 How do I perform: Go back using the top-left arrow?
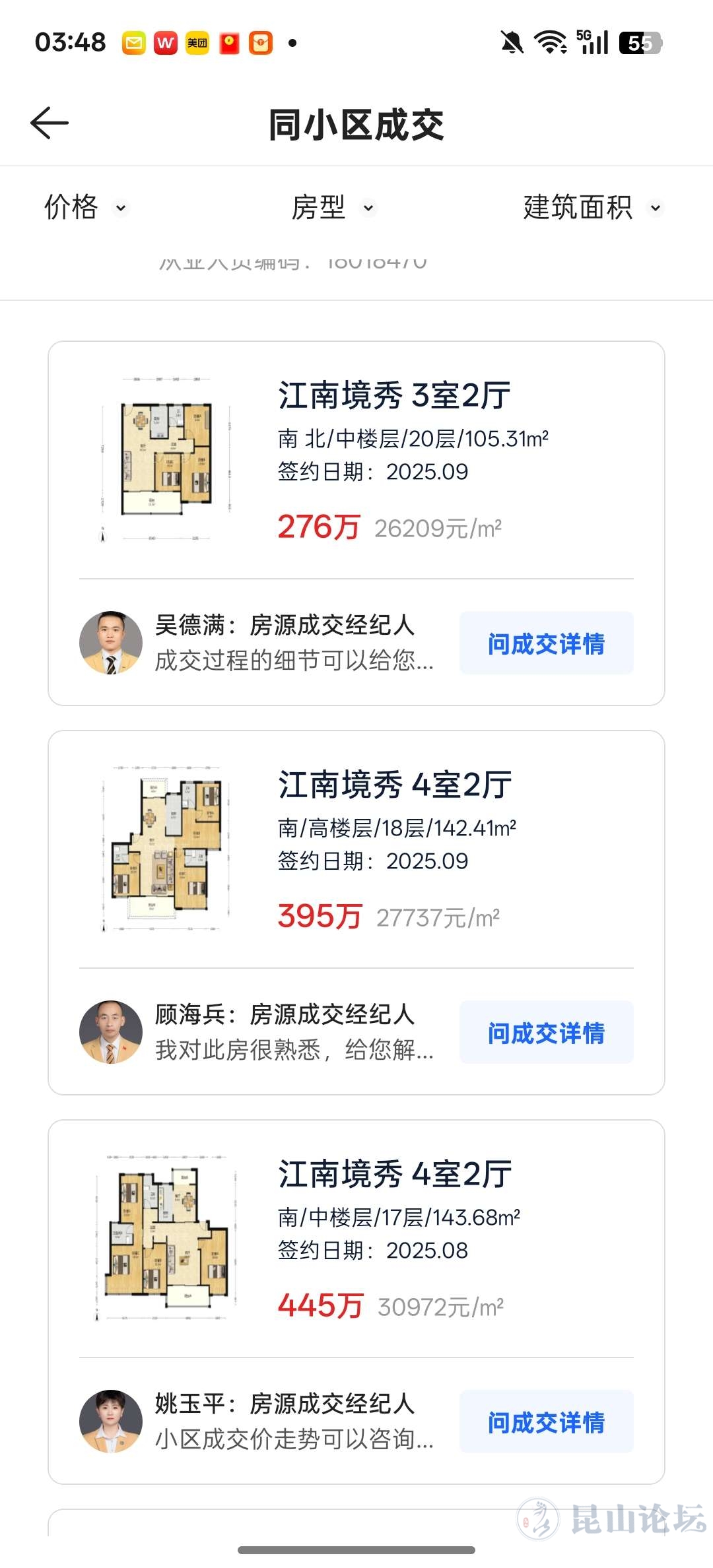pyautogui.click(x=50, y=123)
